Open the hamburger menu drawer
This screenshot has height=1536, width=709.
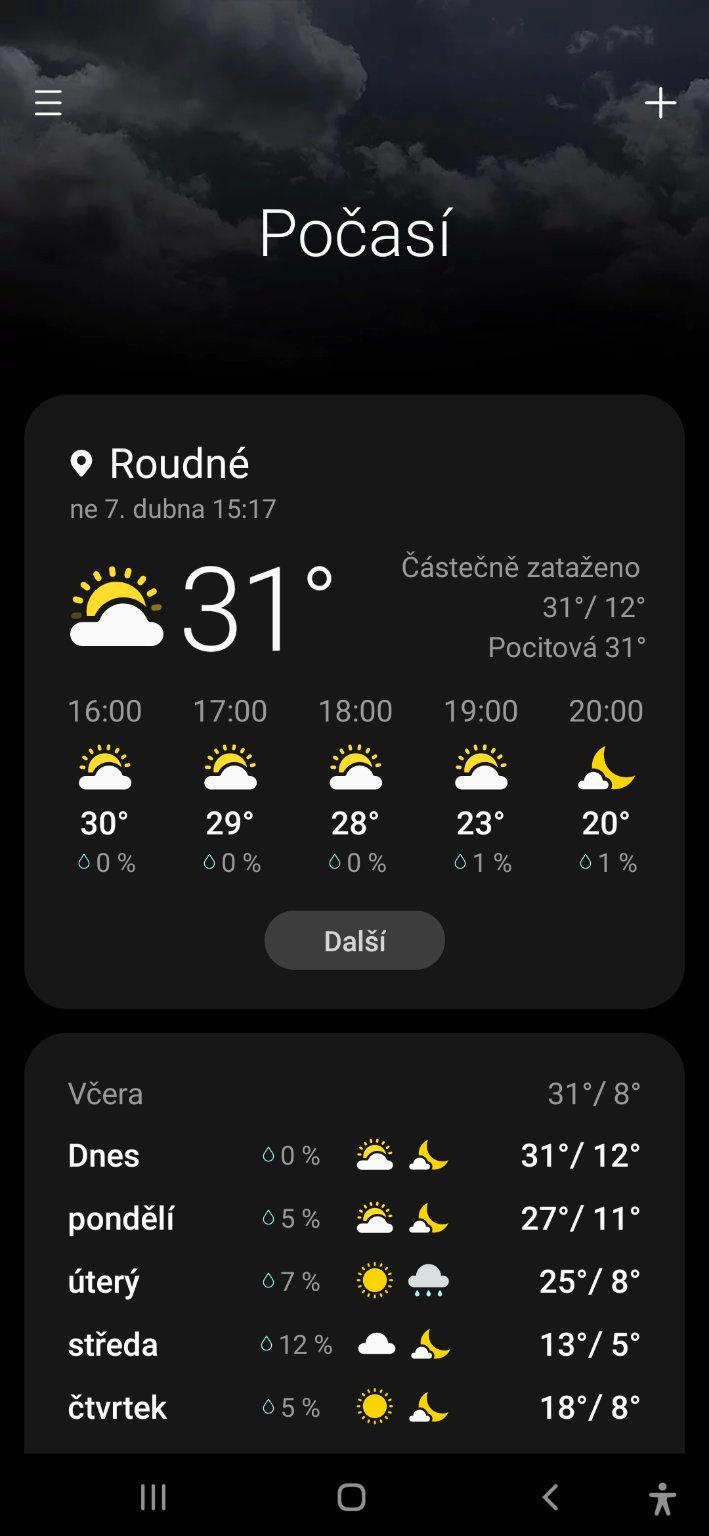(48, 103)
